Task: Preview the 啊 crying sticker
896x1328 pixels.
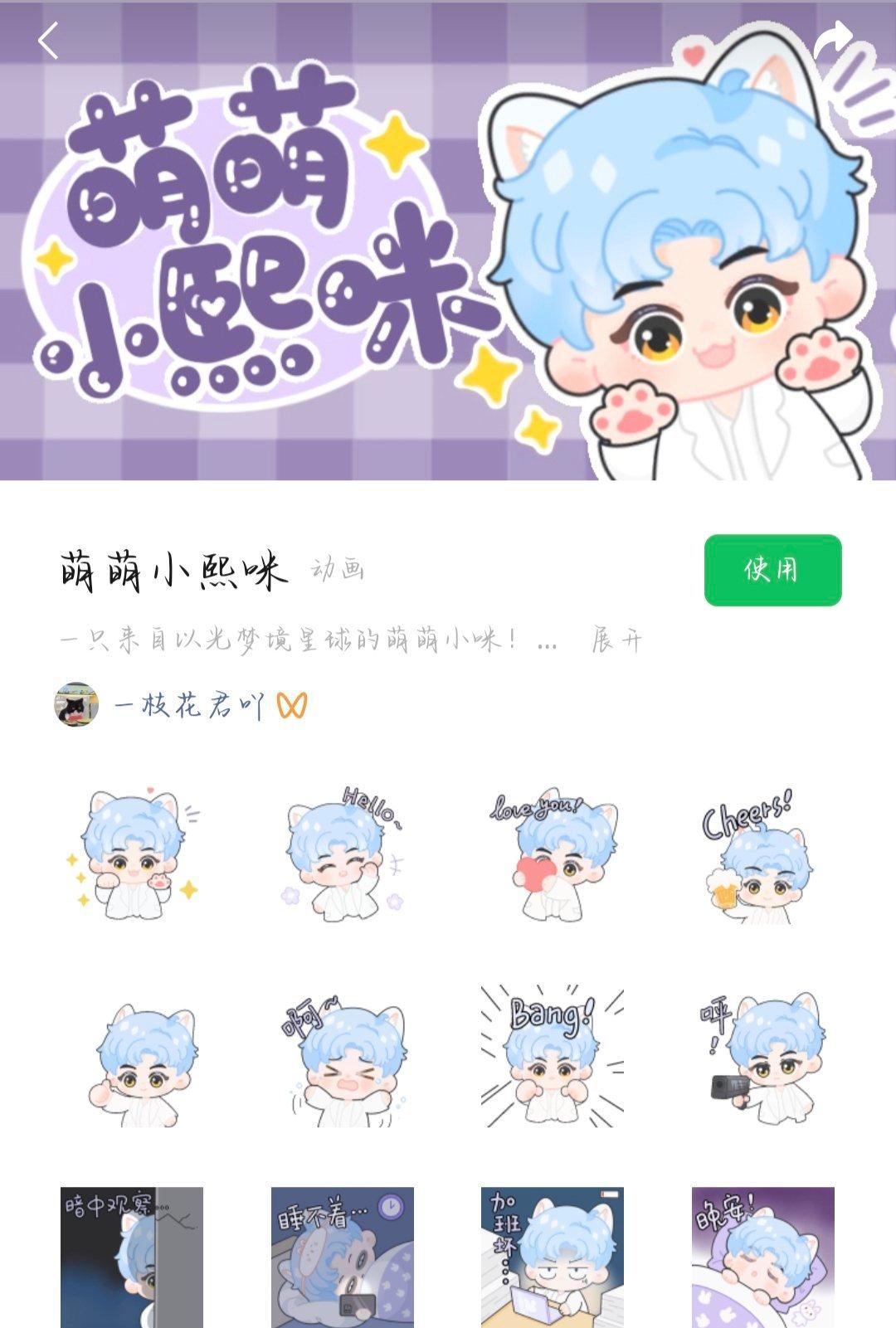Action: 342,1056
